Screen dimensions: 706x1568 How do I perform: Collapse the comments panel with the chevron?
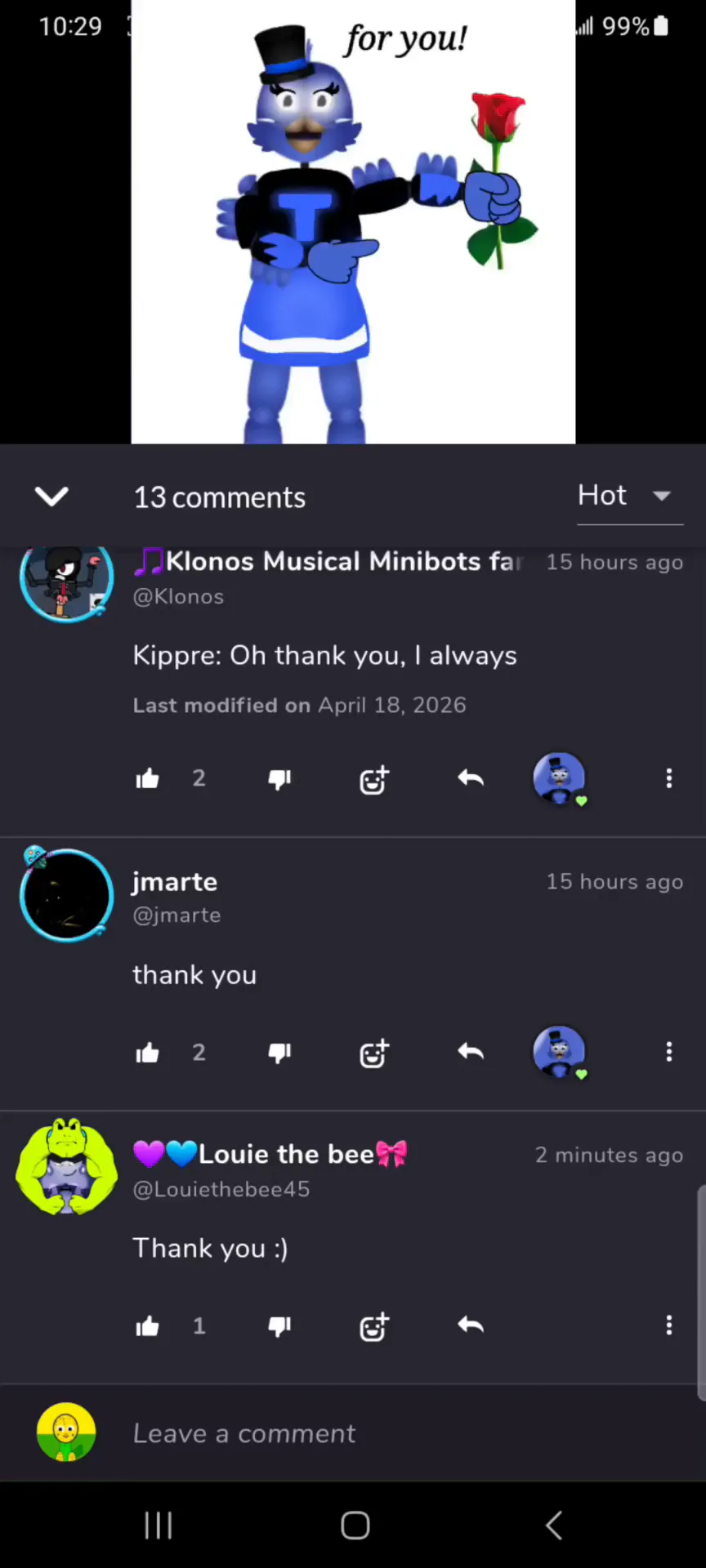tap(51, 497)
